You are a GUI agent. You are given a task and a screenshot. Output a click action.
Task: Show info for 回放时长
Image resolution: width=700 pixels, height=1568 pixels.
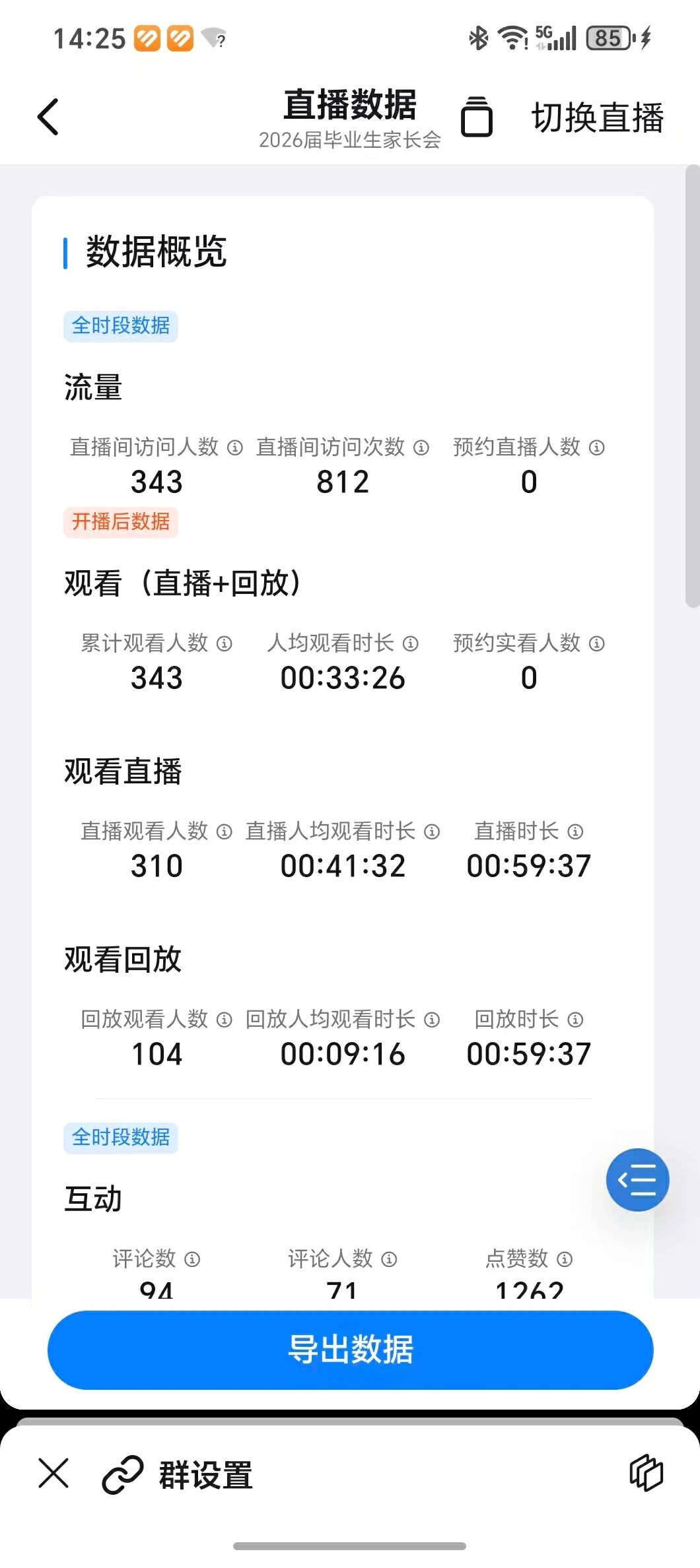point(576,1020)
